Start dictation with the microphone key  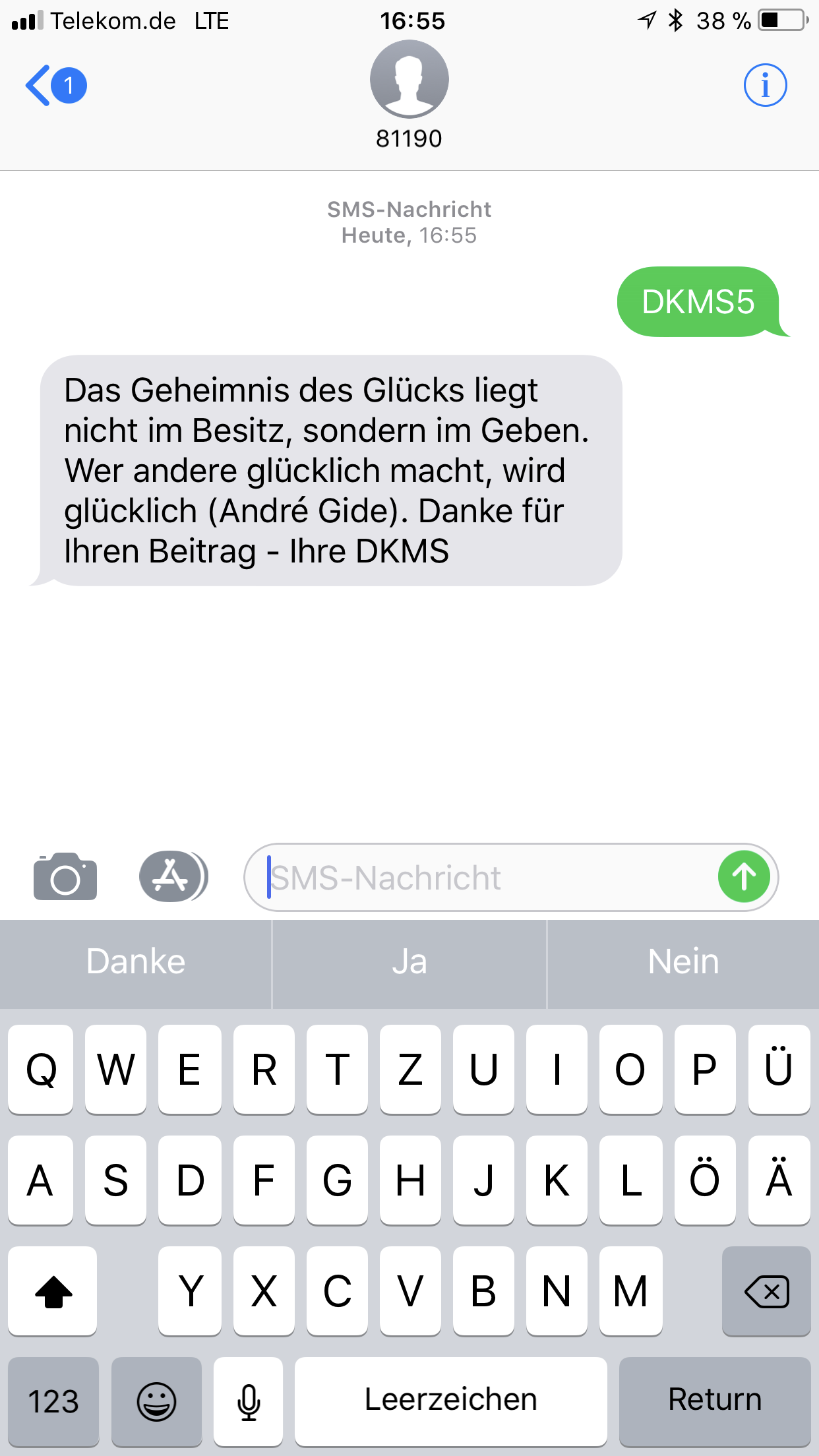click(x=249, y=1401)
